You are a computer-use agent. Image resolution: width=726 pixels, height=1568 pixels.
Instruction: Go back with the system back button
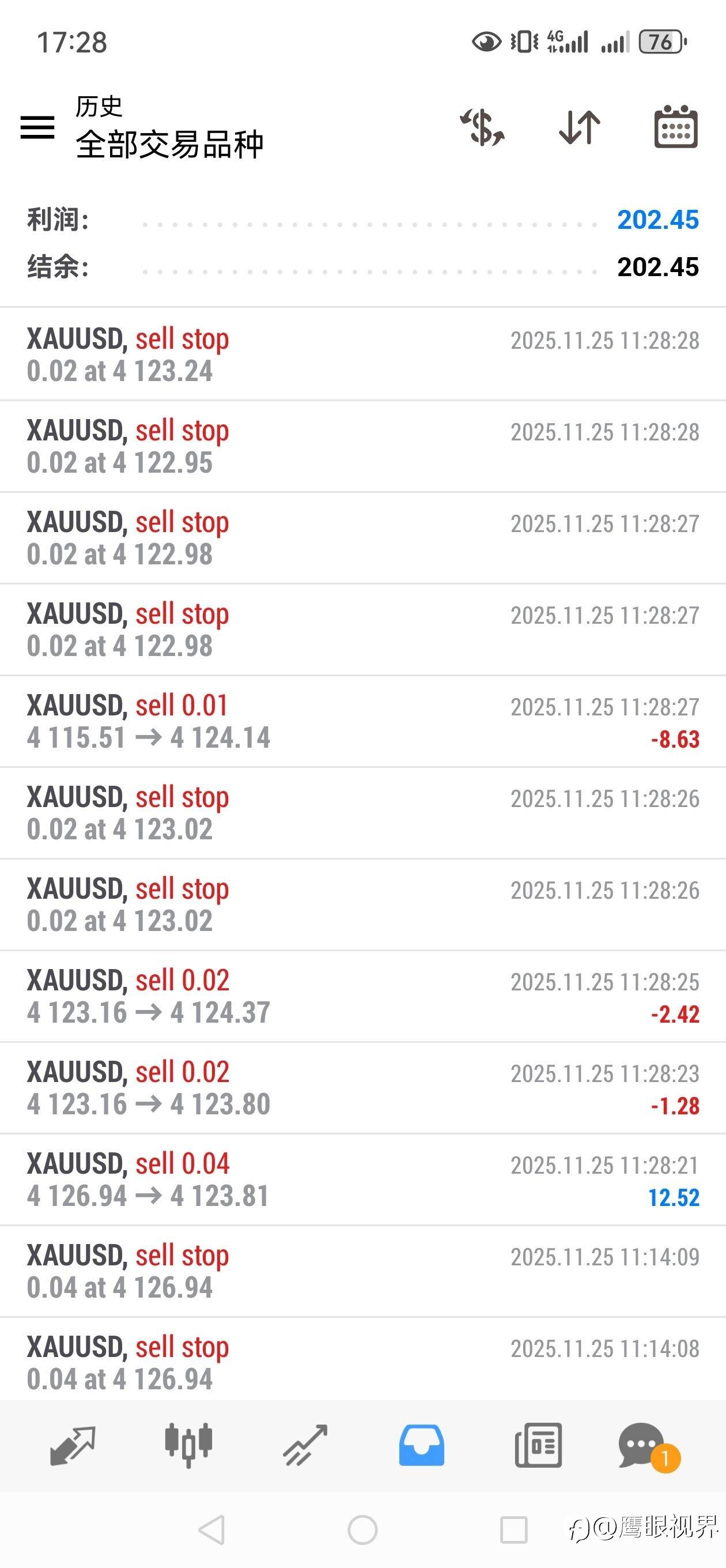click(212, 1529)
